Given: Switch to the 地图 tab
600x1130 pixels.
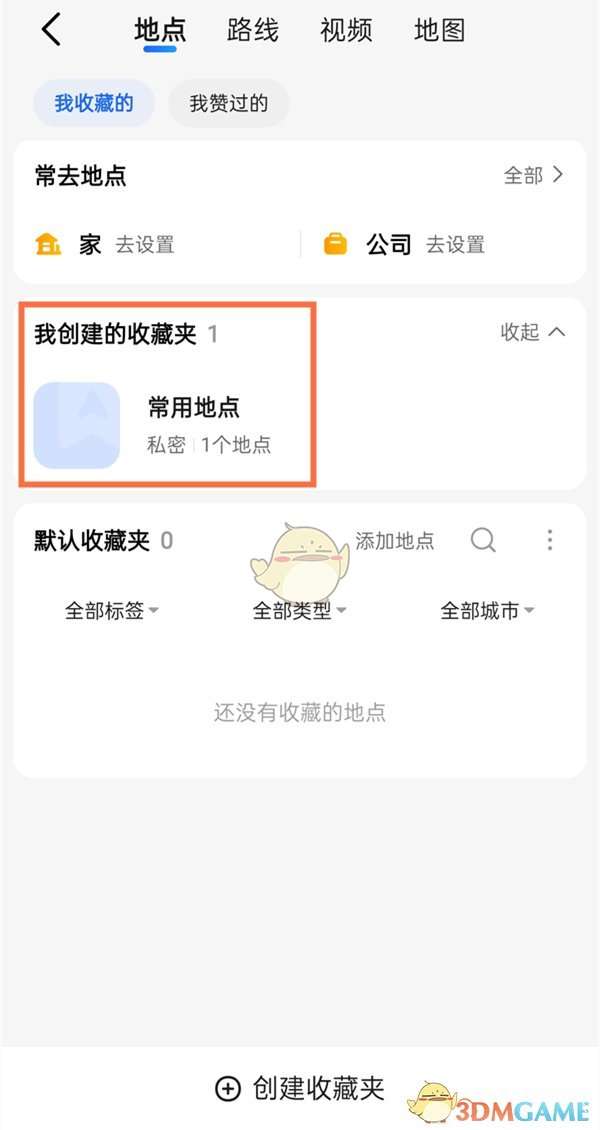Looking at the screenshot, I should click(x=439, y=31).
